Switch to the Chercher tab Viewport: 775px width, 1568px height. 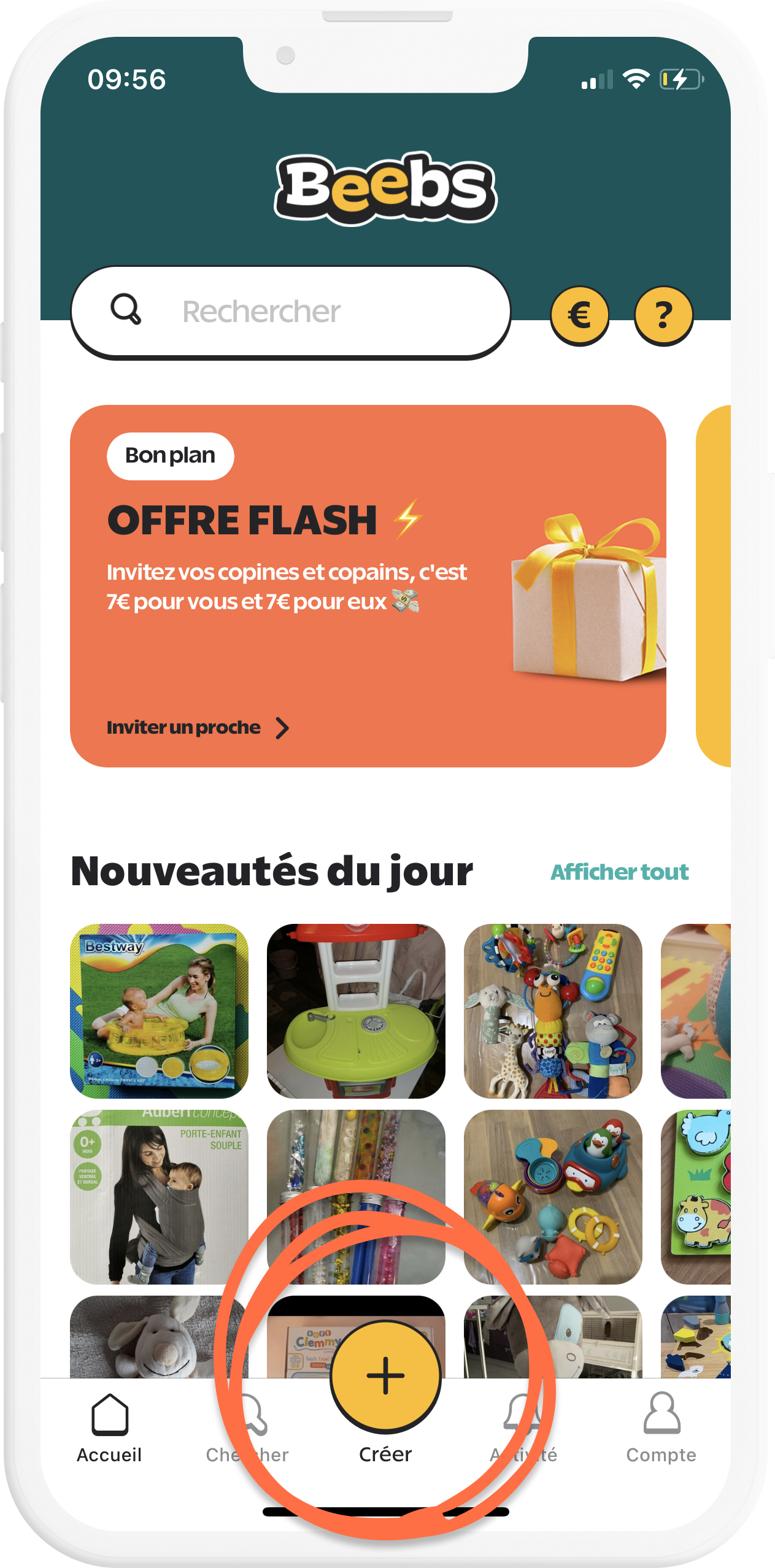[x=247, y=1428]
